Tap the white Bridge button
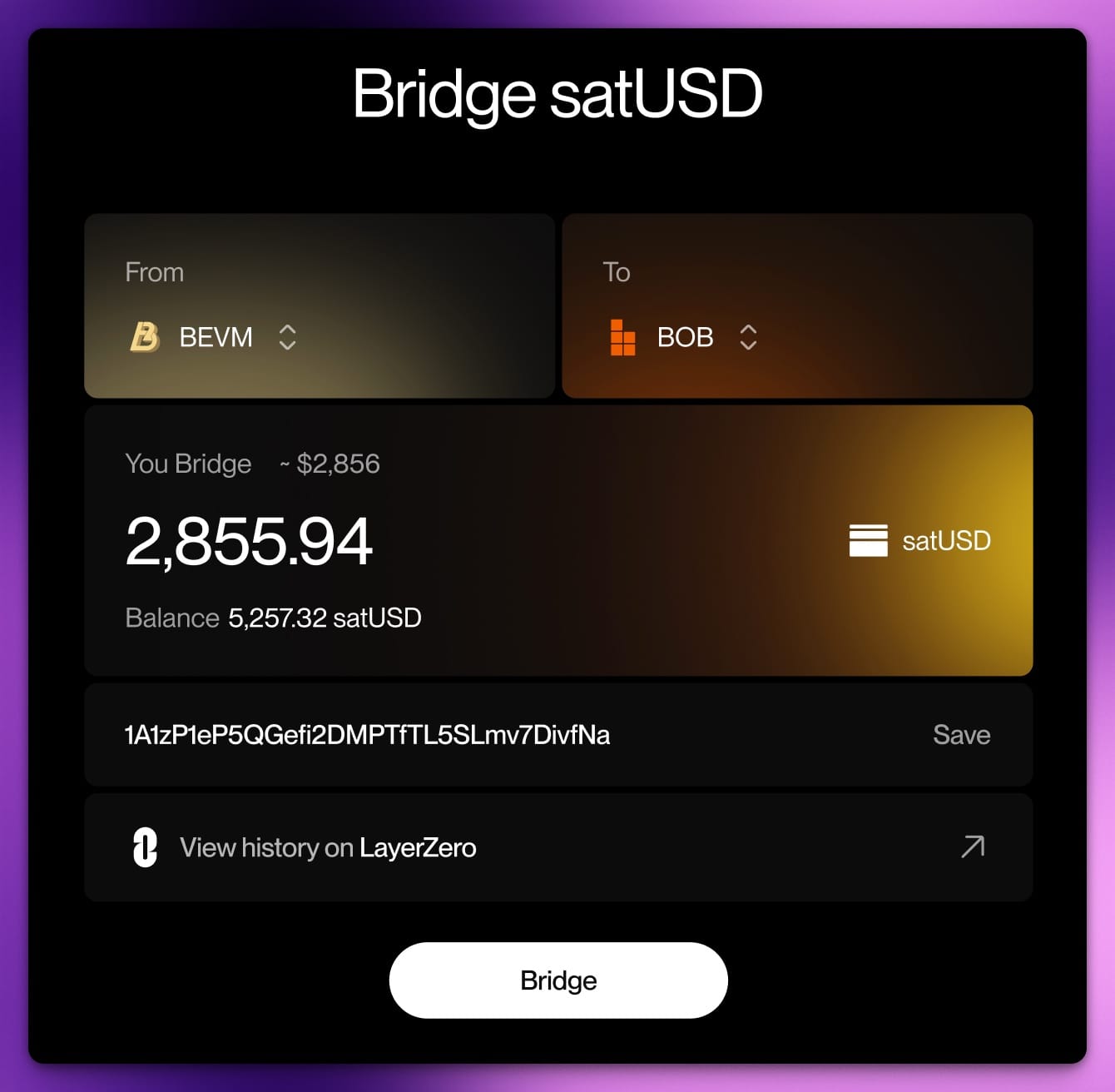This screenshot has height=1092, width=1115. pyautogui.click(x=558, y=980)
